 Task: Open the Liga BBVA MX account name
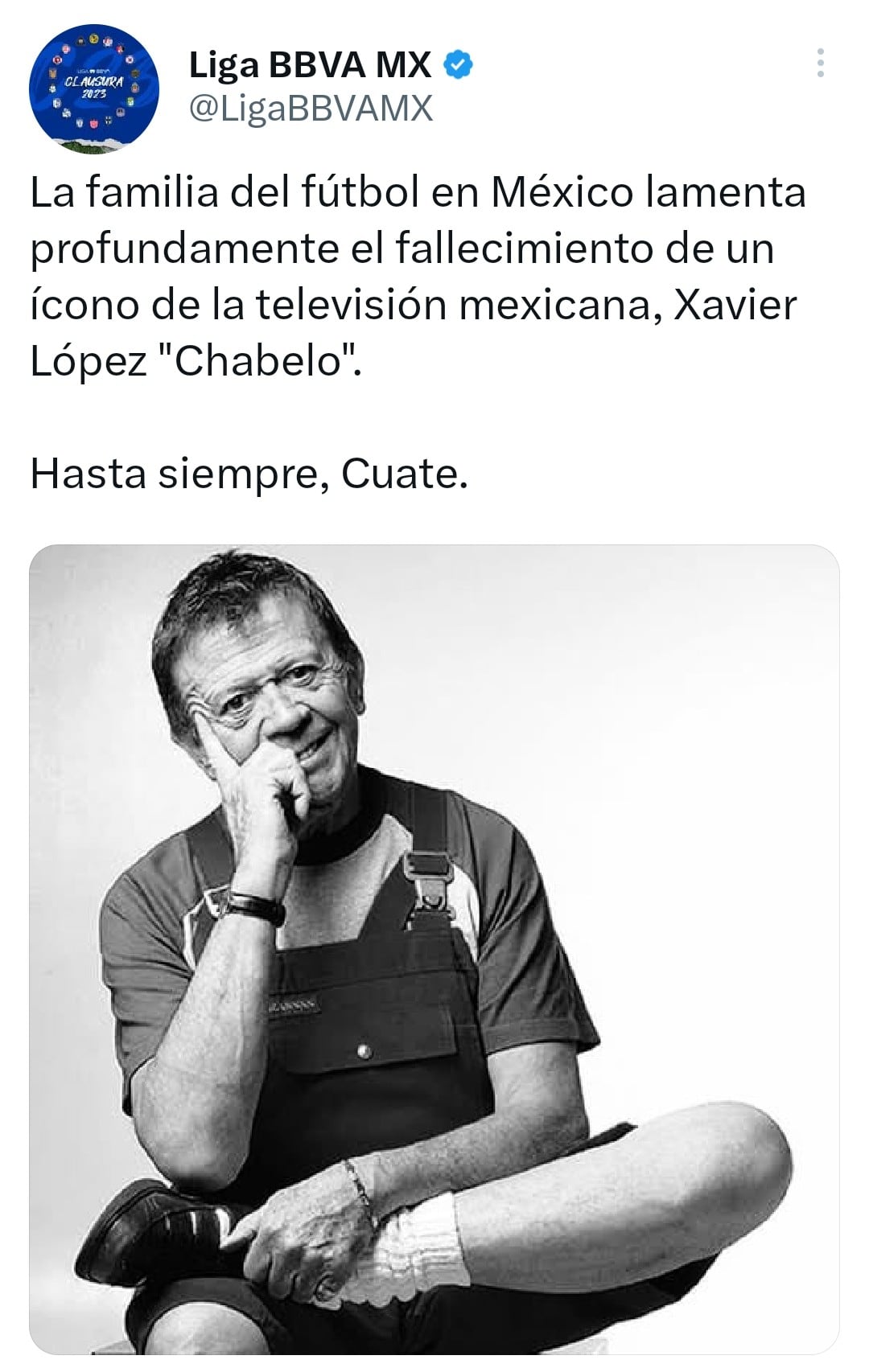310,65
